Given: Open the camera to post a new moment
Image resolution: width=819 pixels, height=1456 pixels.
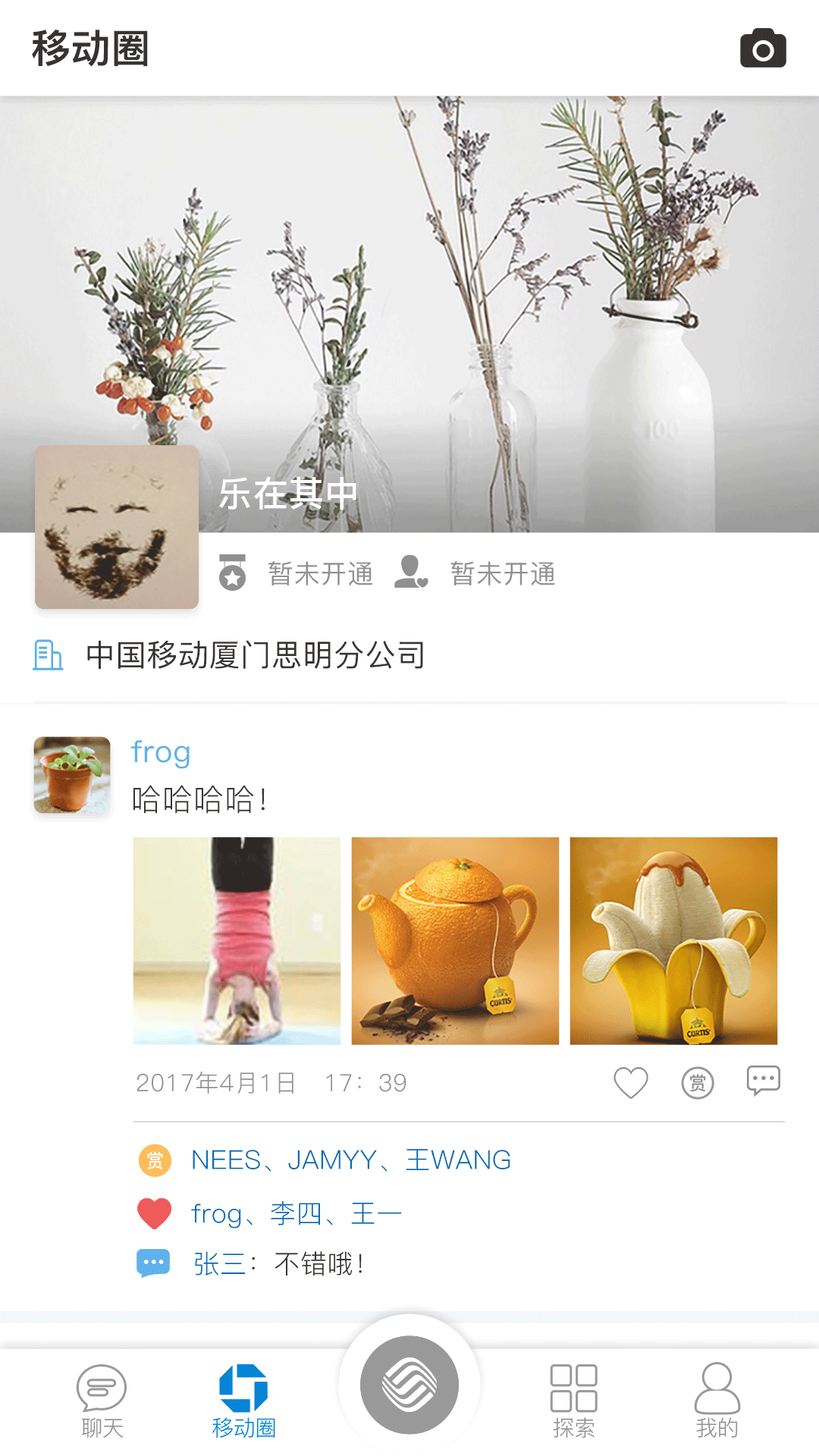Looking at the screenshot, I should [764, 50].
